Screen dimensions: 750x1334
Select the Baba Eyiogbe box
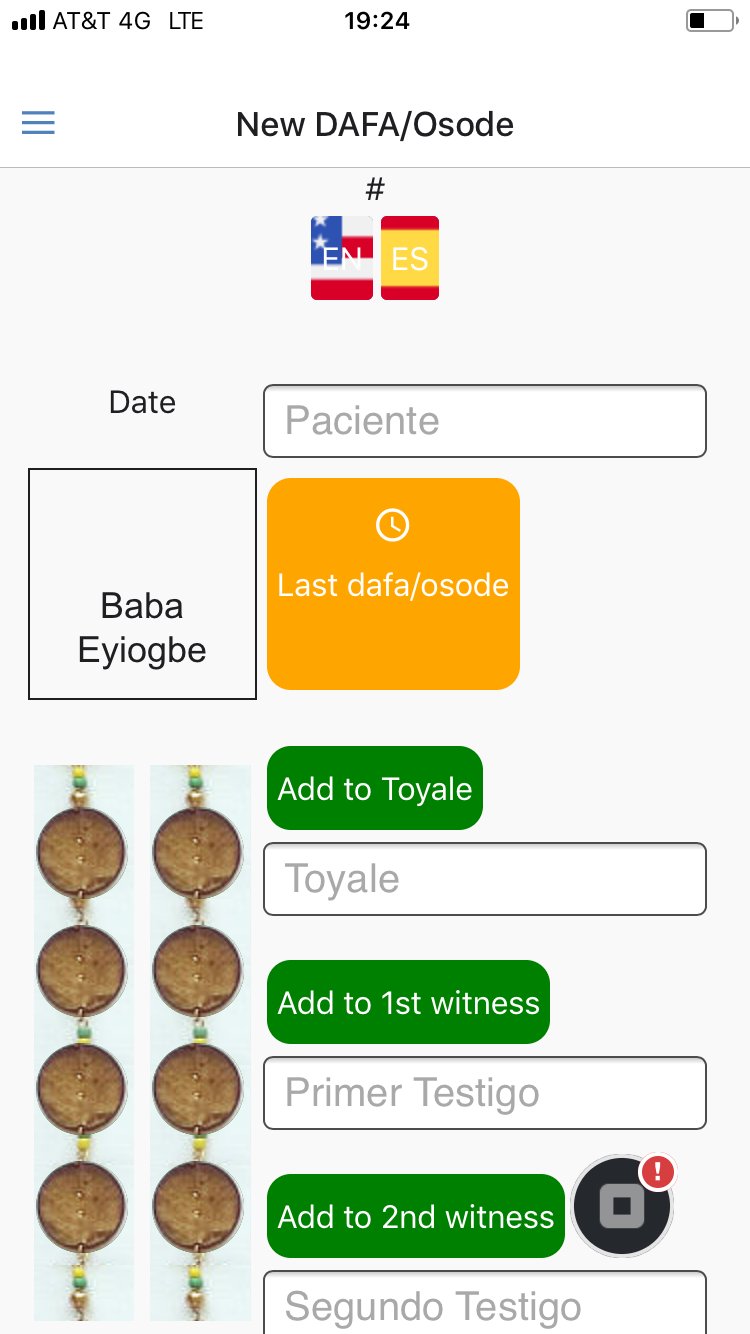(142, 584)
